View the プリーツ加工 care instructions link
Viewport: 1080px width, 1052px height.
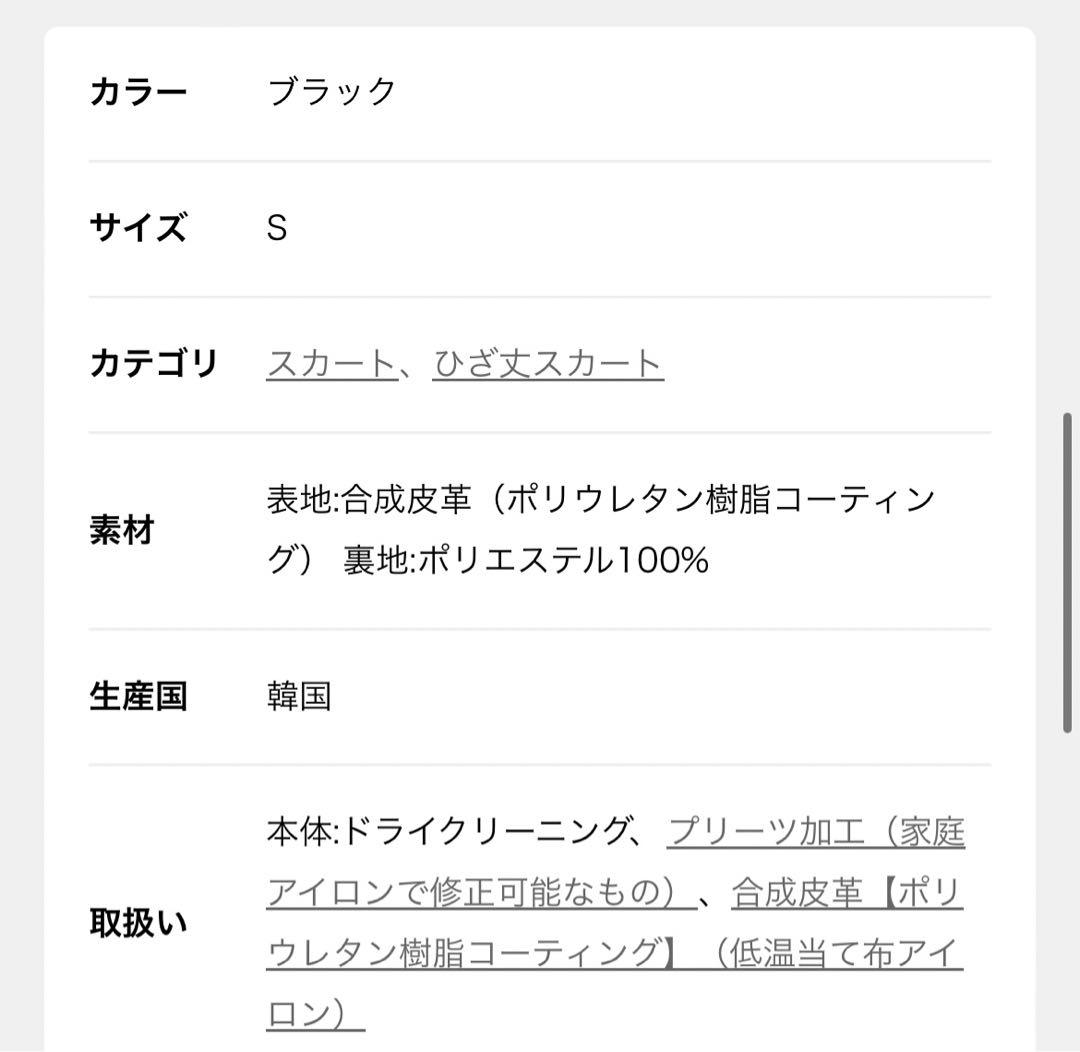coord(815,832)
